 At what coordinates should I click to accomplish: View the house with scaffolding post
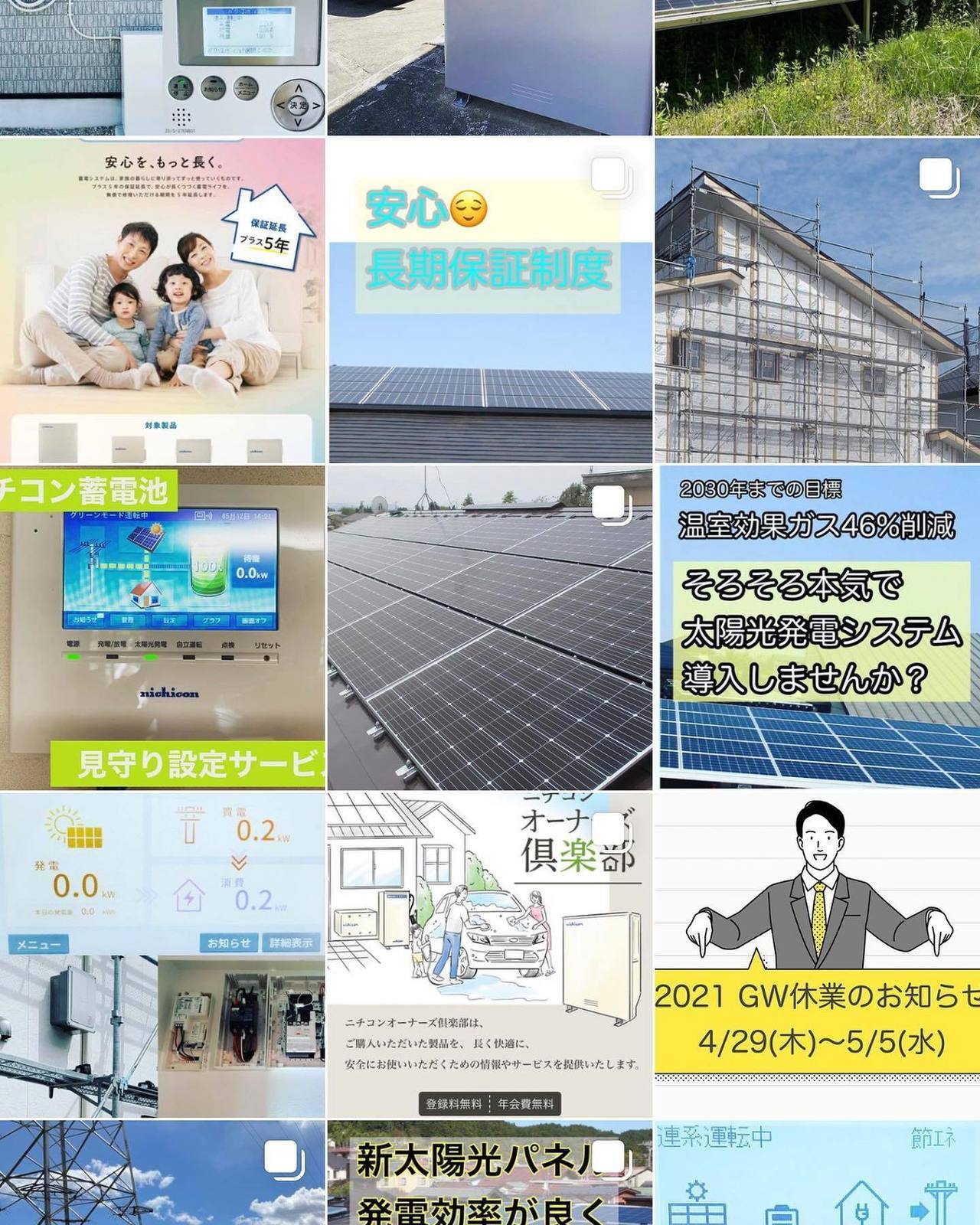coord(817,300)
